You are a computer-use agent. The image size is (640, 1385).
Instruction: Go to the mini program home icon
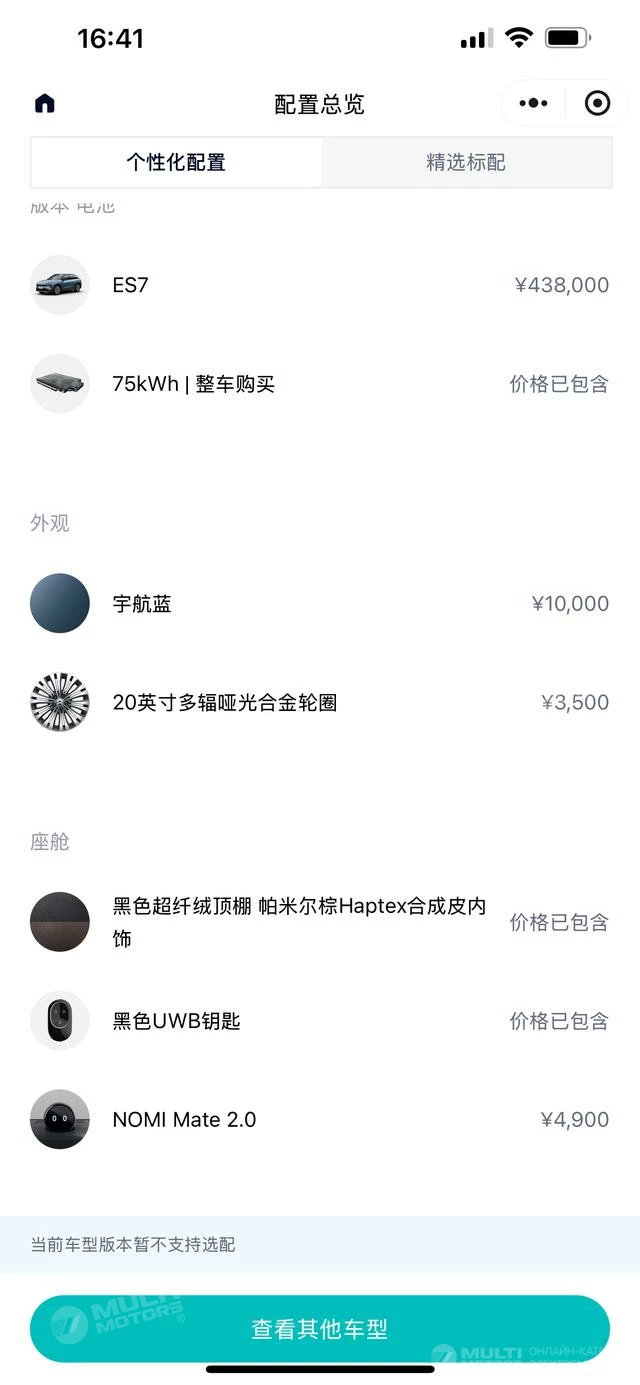[45, 104]
